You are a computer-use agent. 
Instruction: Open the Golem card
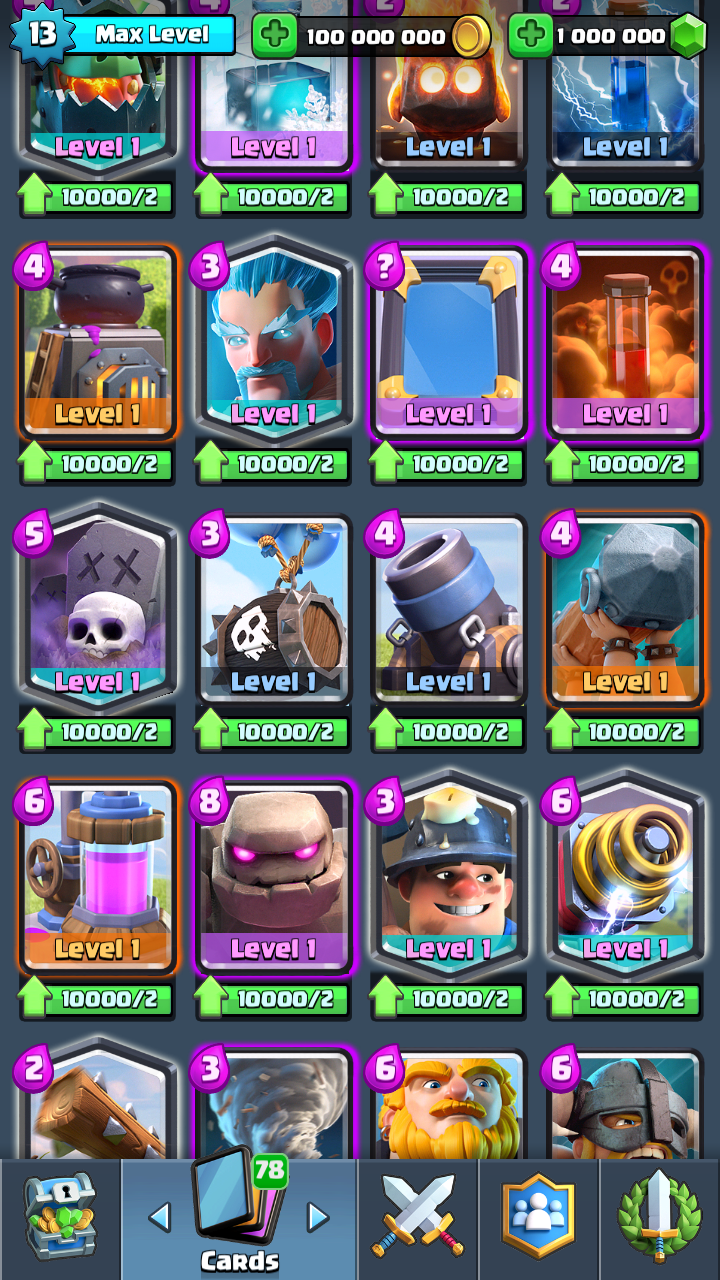coord(273,875)
